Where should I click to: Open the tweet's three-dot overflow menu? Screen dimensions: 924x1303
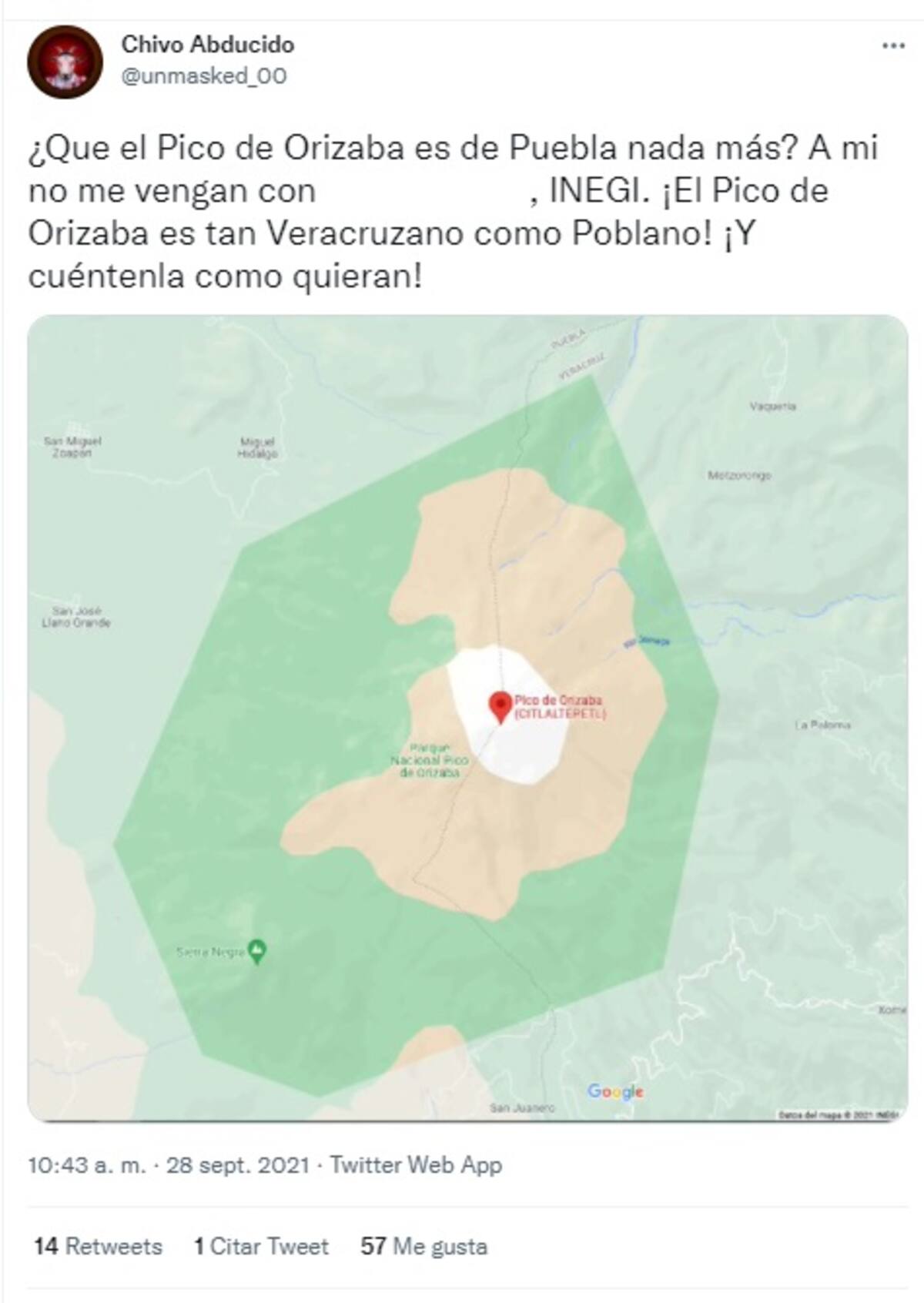pyautogui.click(x=892, y=46)
